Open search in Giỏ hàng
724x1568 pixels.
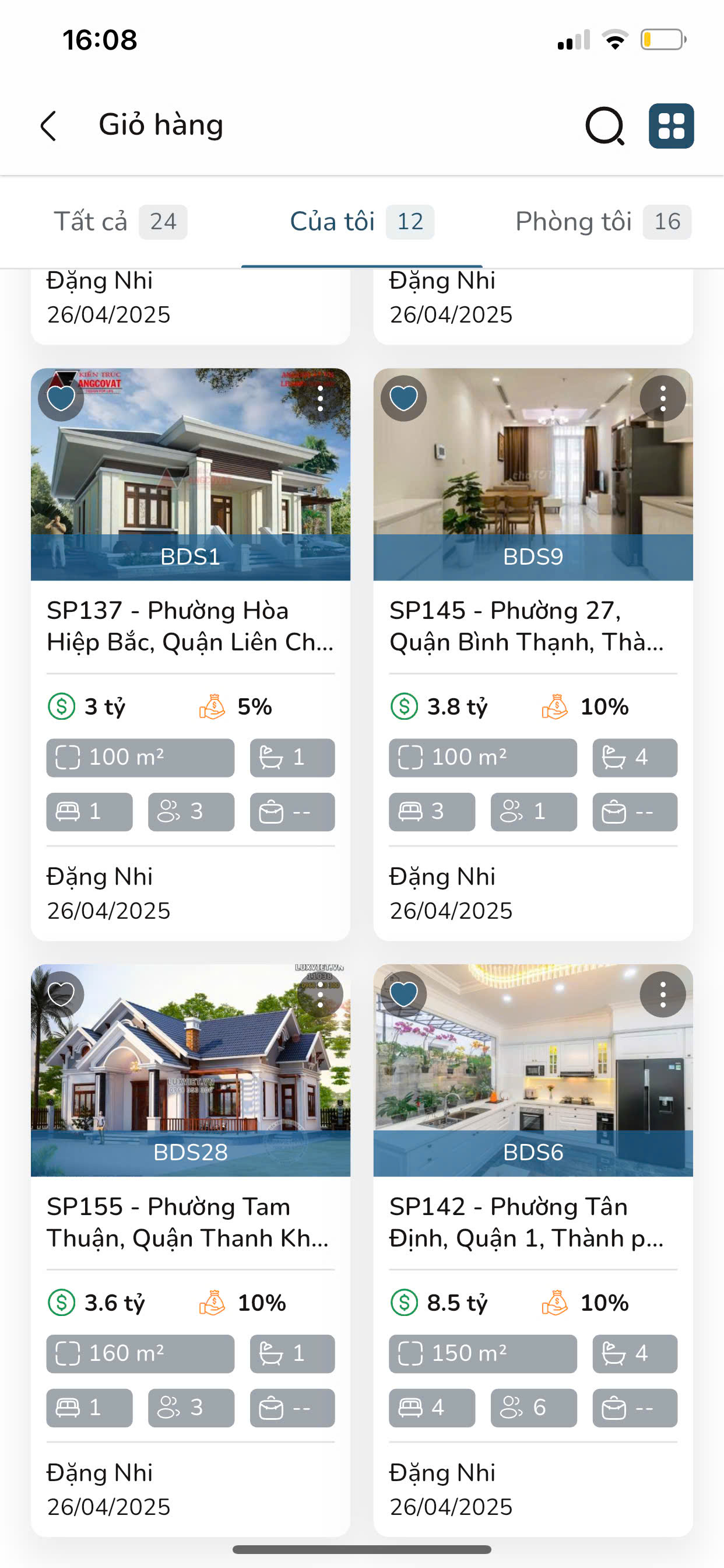[x=604, y=126]
